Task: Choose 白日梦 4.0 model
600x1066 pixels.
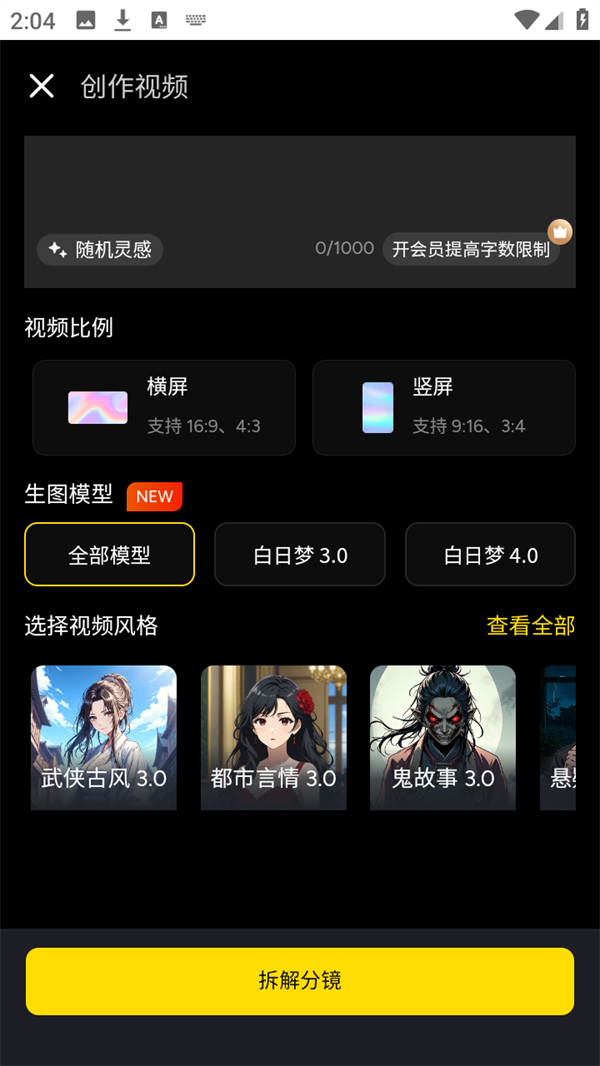Action: point(490,554)
